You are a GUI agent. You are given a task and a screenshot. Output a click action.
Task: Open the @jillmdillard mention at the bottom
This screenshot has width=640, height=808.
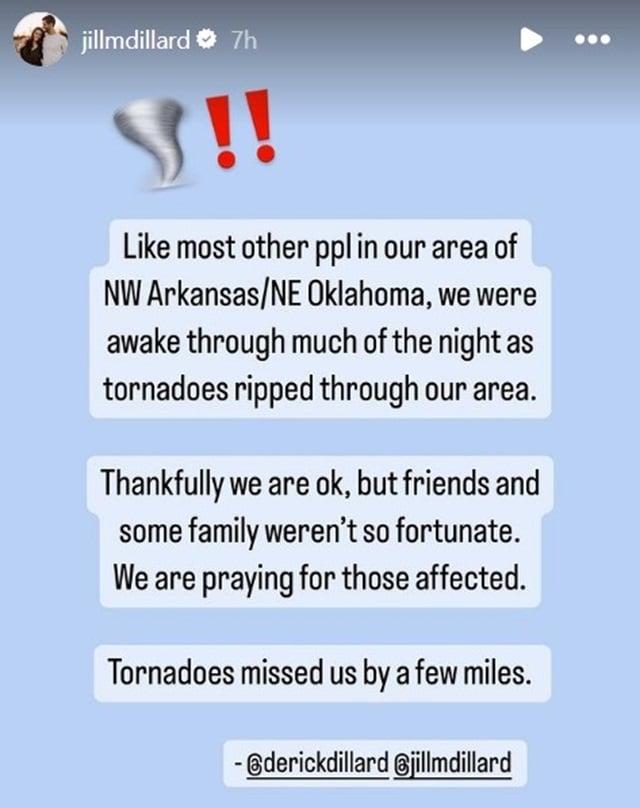[x=454, y=765]
